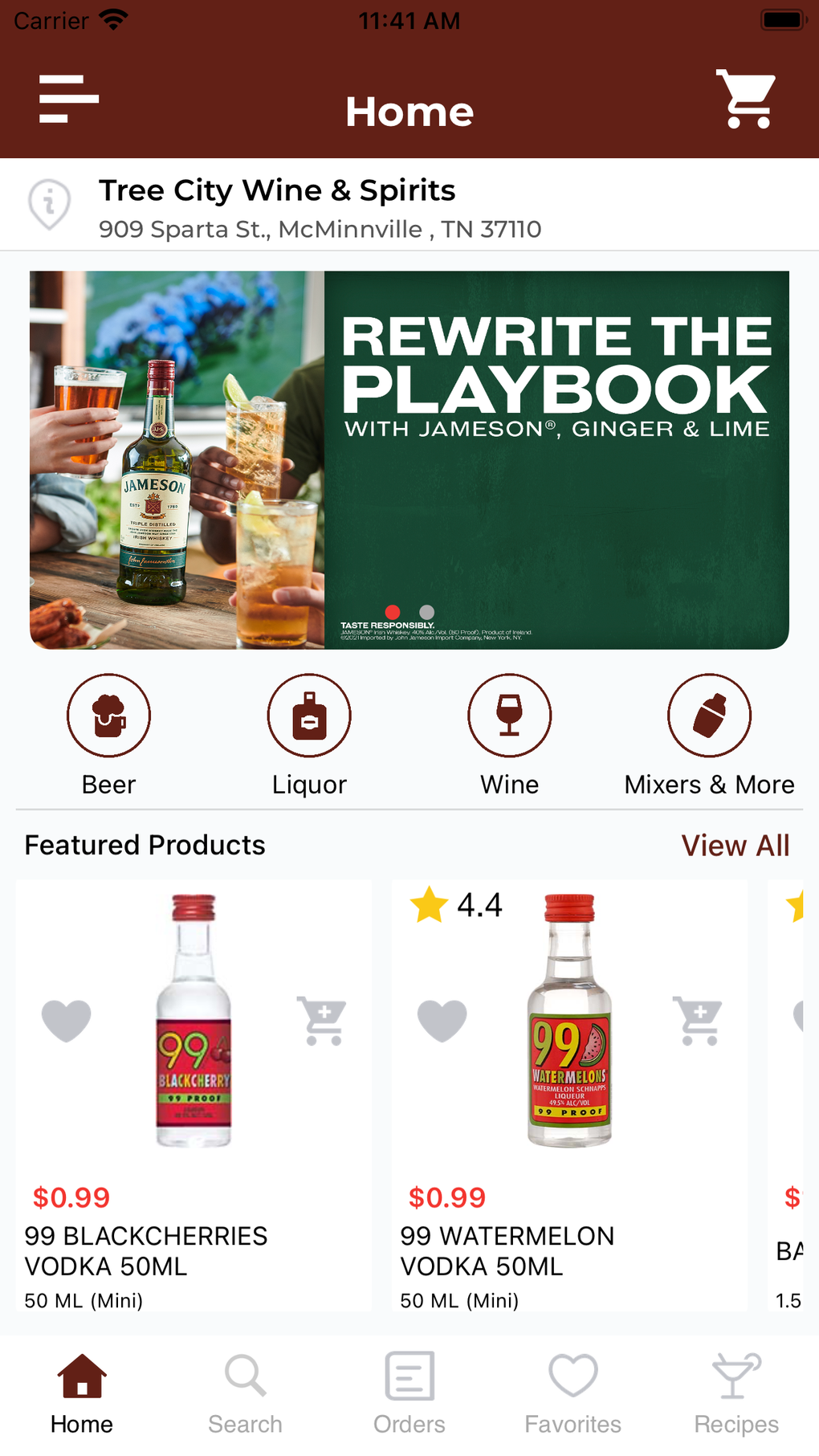819x1456 pixels.
Task: Add 99 Watermelon Vodka to cart
Action: pyautogui.click(x=699, y=1021)
